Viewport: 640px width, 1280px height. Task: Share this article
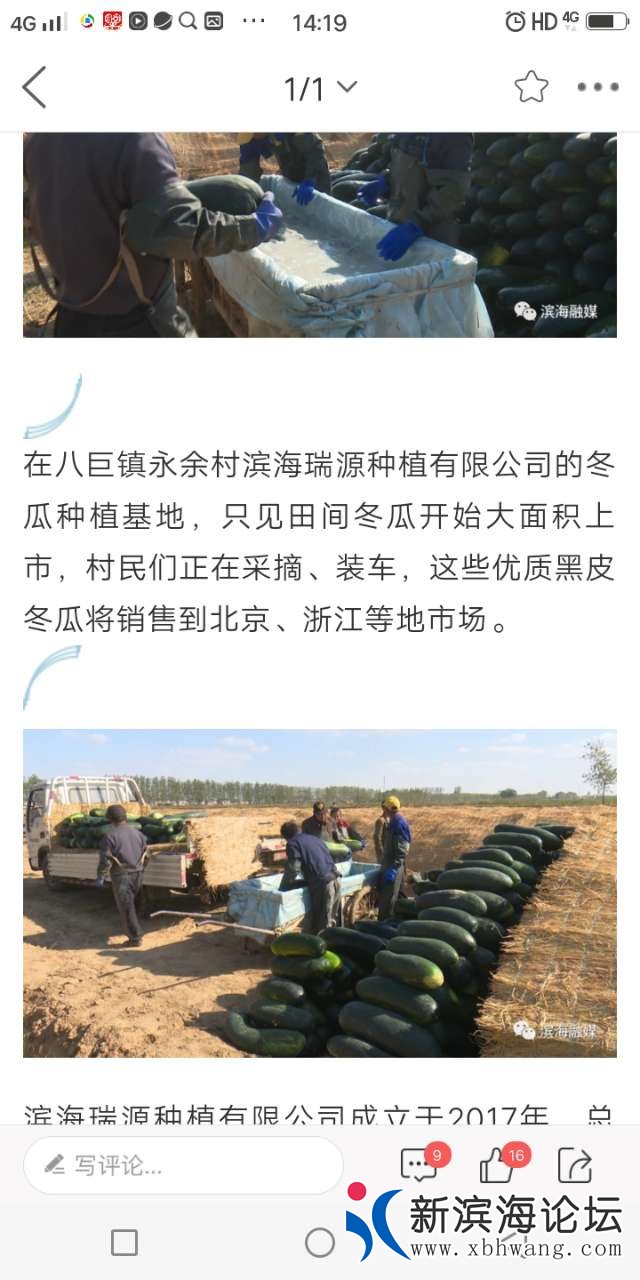tap(575, 1165)
